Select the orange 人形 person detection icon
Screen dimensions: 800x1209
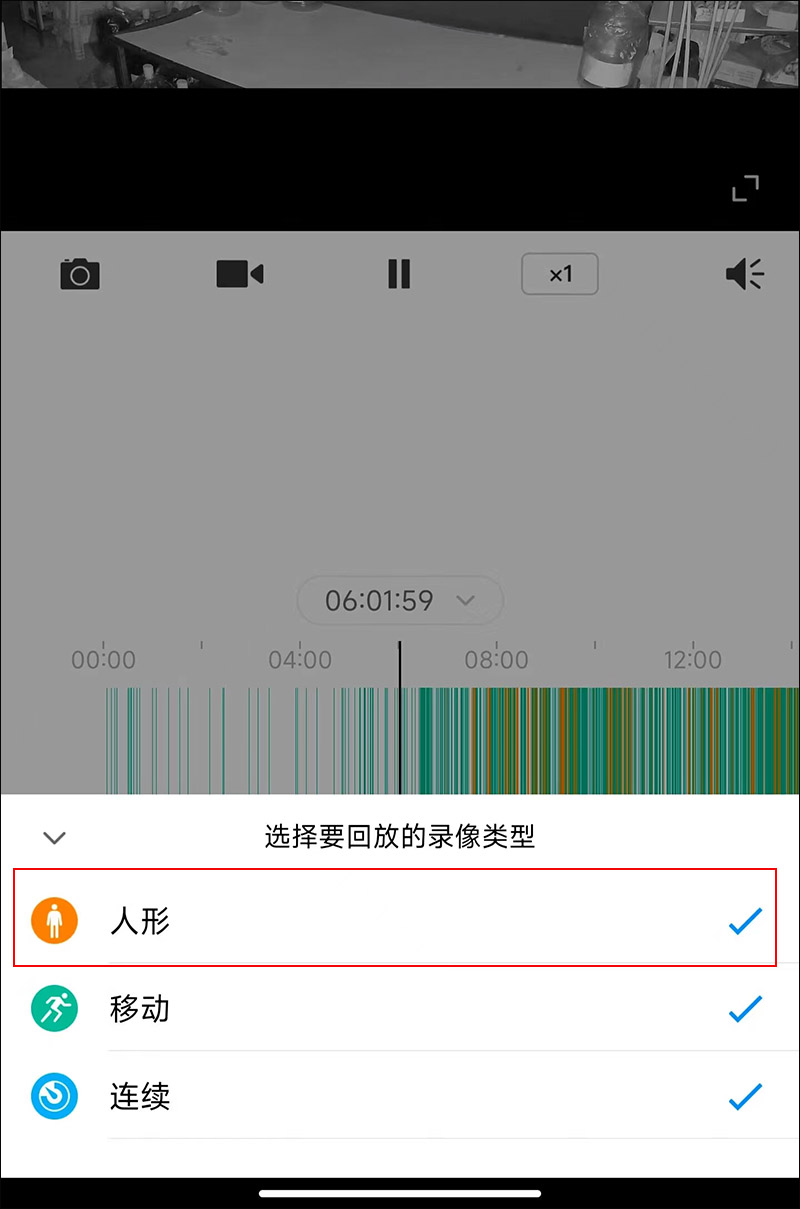pyautogui.click(x=53, y=919)
